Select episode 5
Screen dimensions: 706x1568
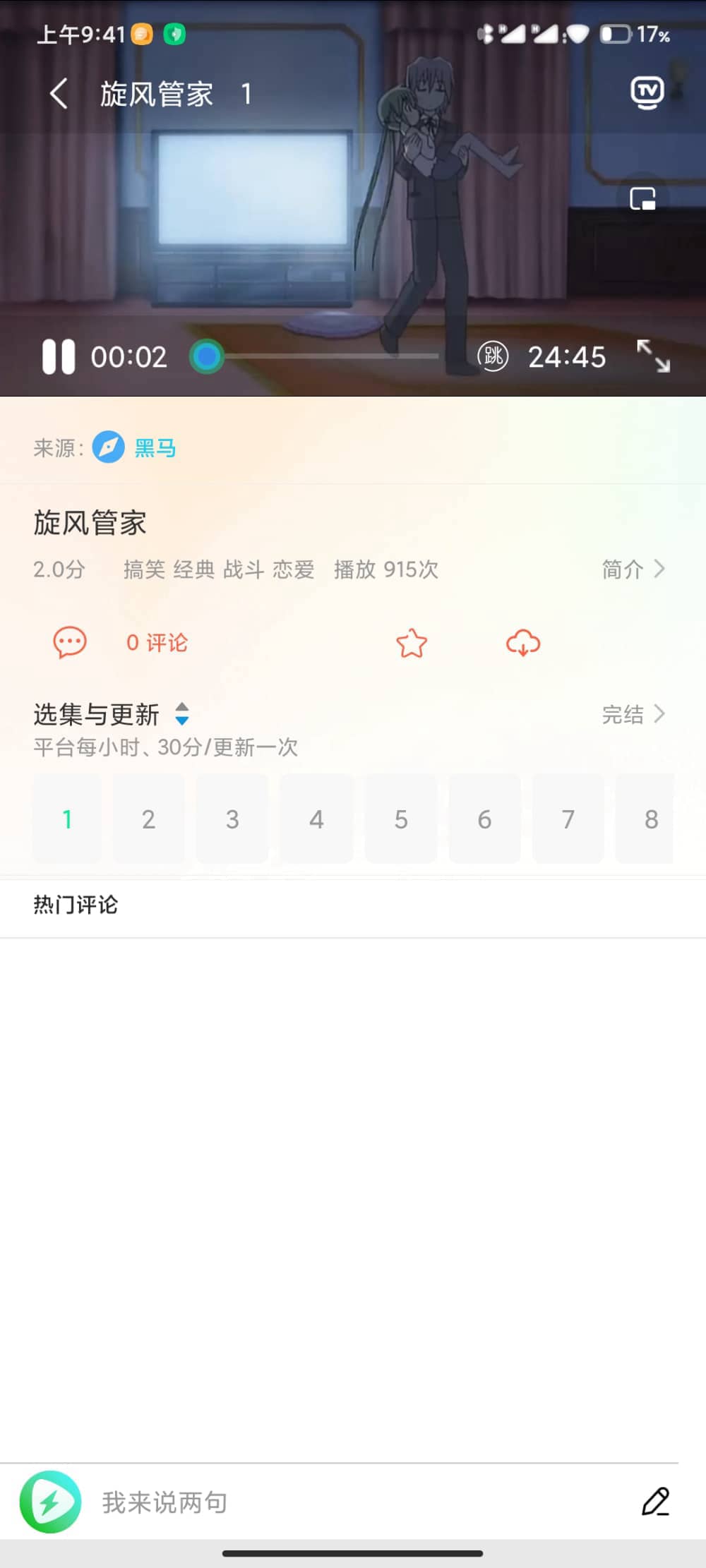click(400, 819)
